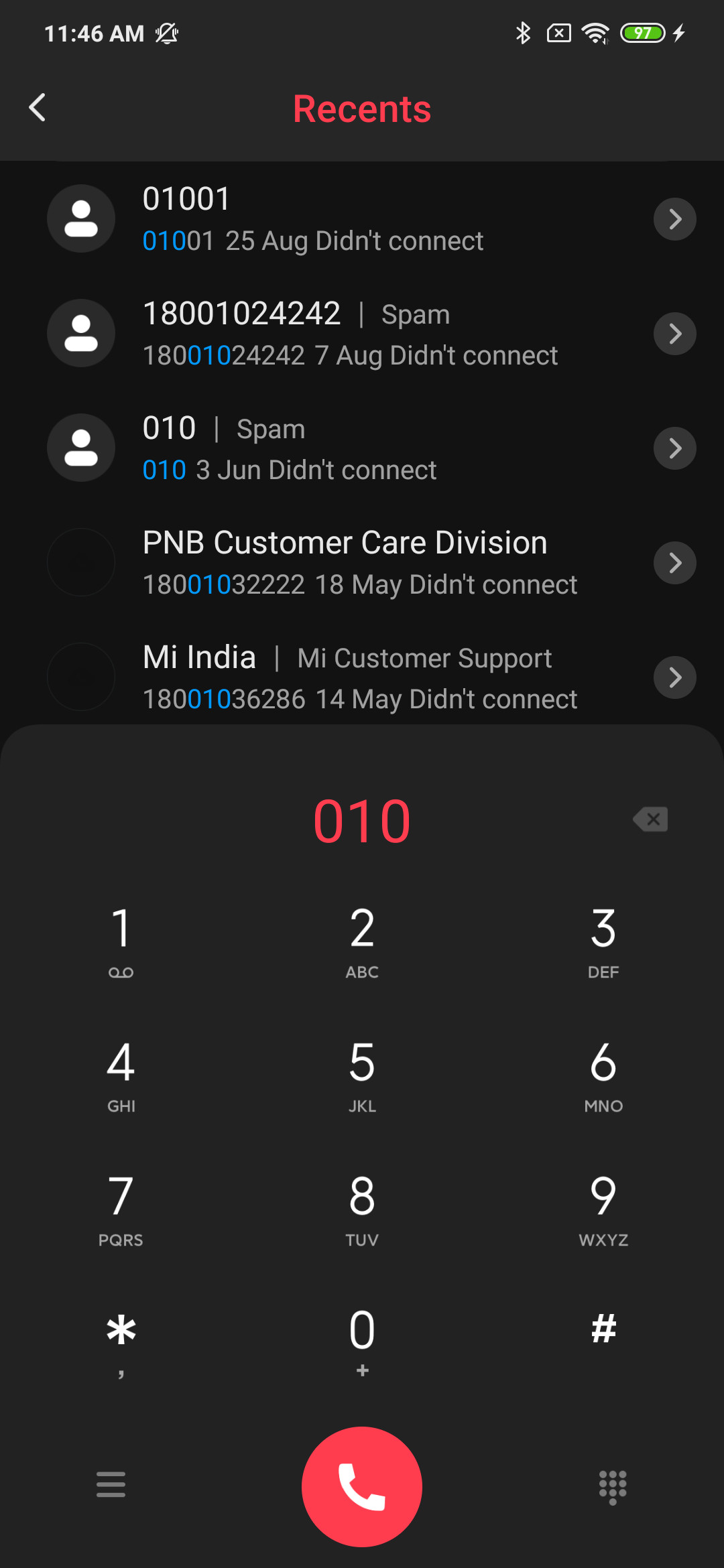
Task: Open details arrow for 18001024242 spam call
Action: [x=675, y=333]
